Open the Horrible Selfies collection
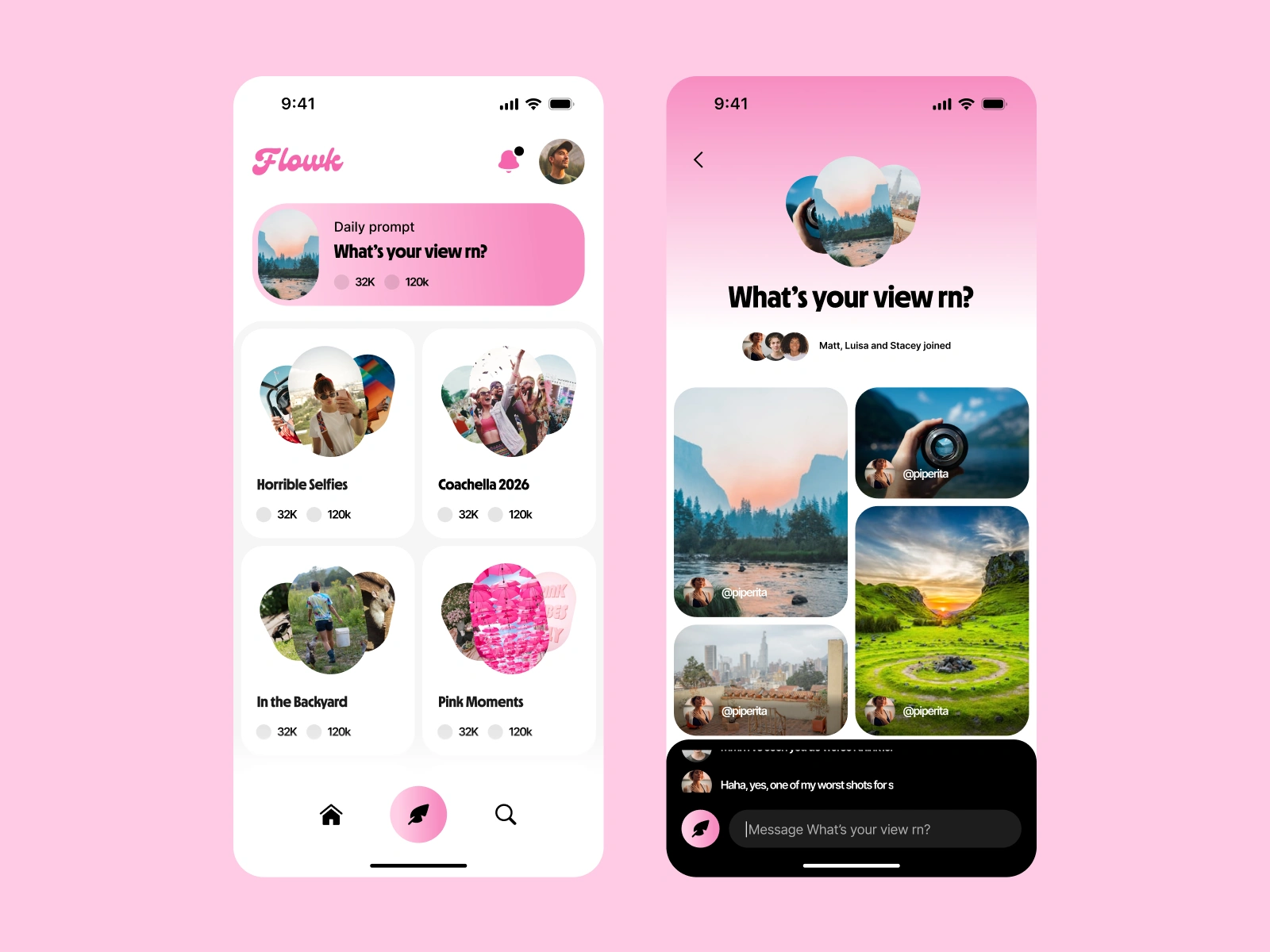The width and height of the screenshot is (1270, 952). (328, 433)
